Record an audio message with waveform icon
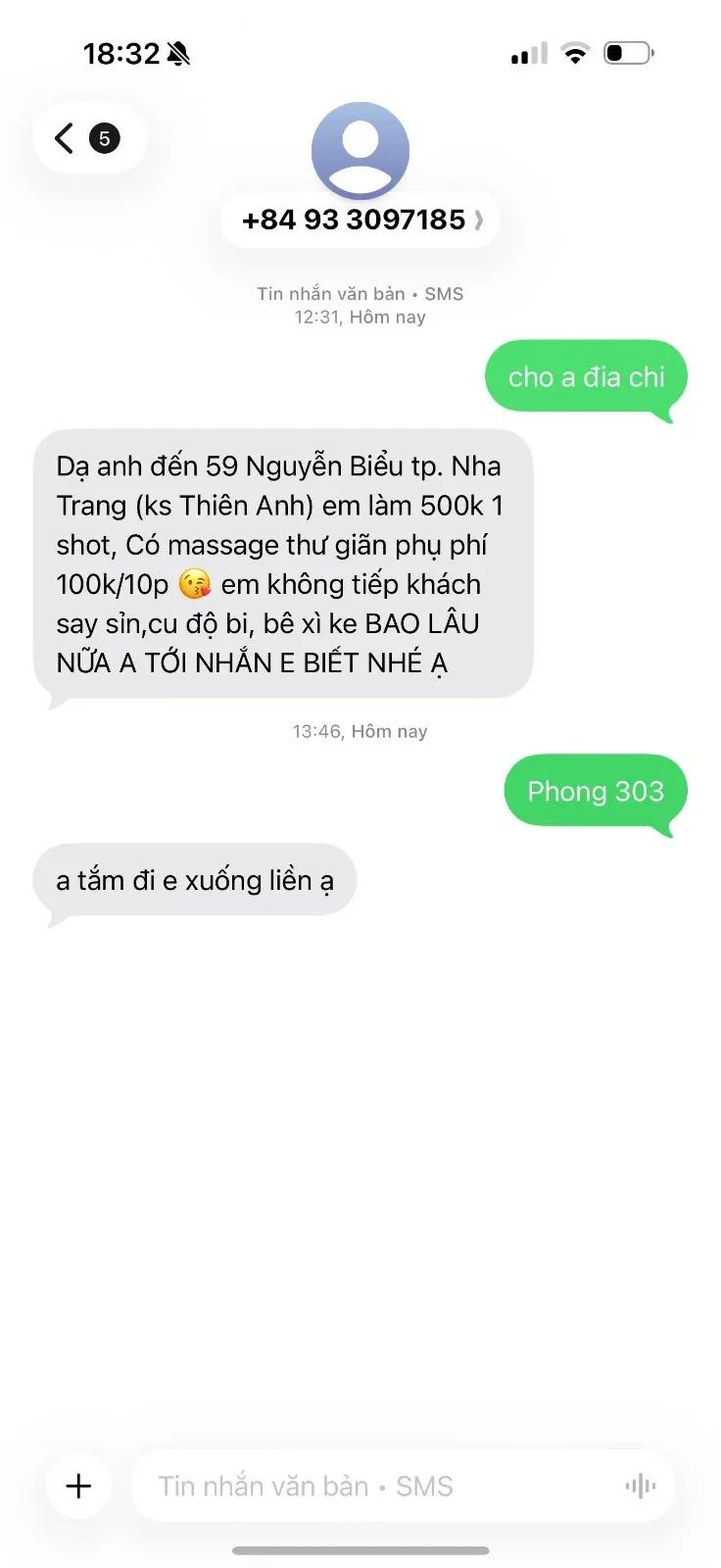 641,1486
